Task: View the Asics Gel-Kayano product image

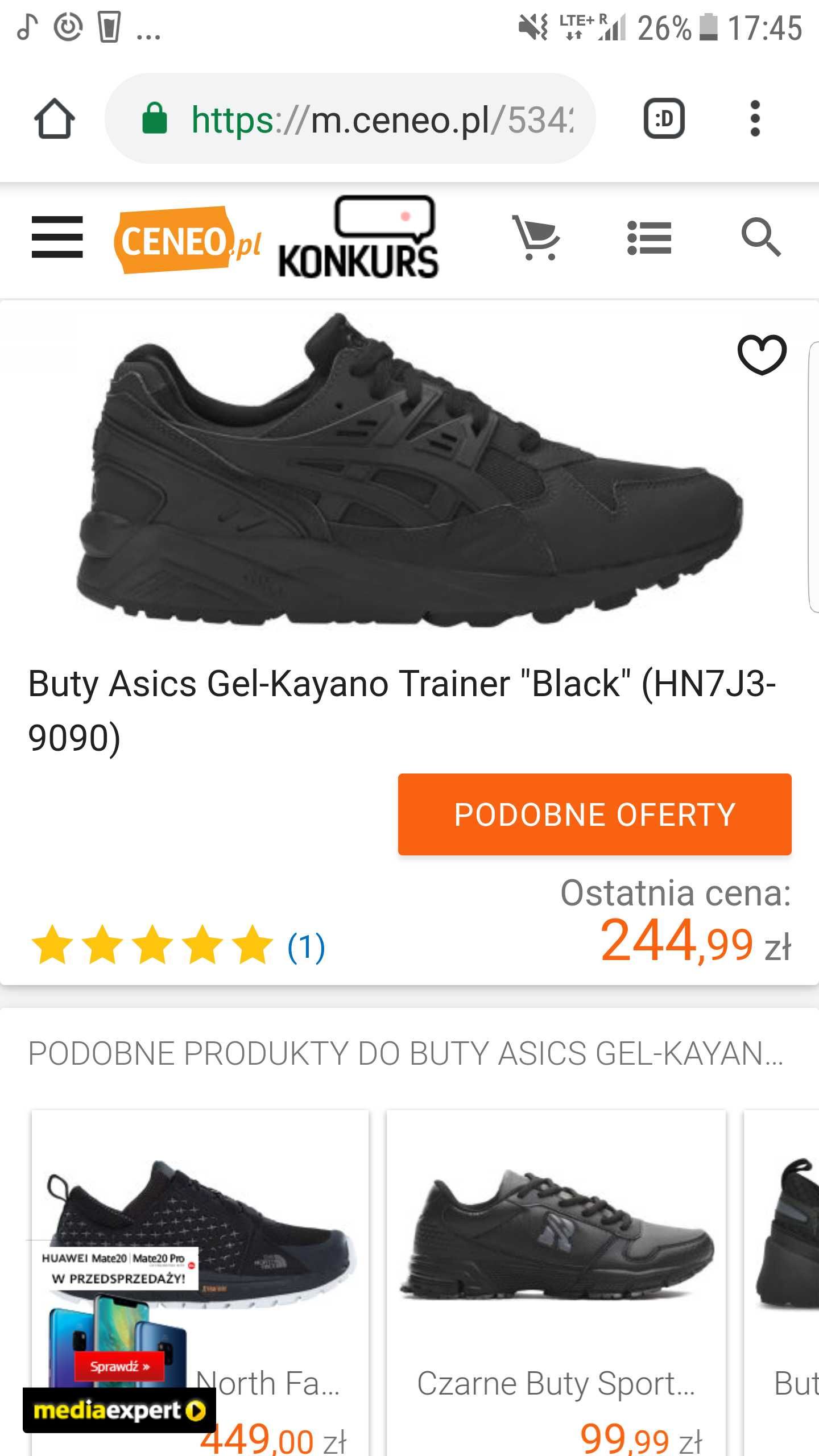Action: pyautogui.click(x=409, y=470)
